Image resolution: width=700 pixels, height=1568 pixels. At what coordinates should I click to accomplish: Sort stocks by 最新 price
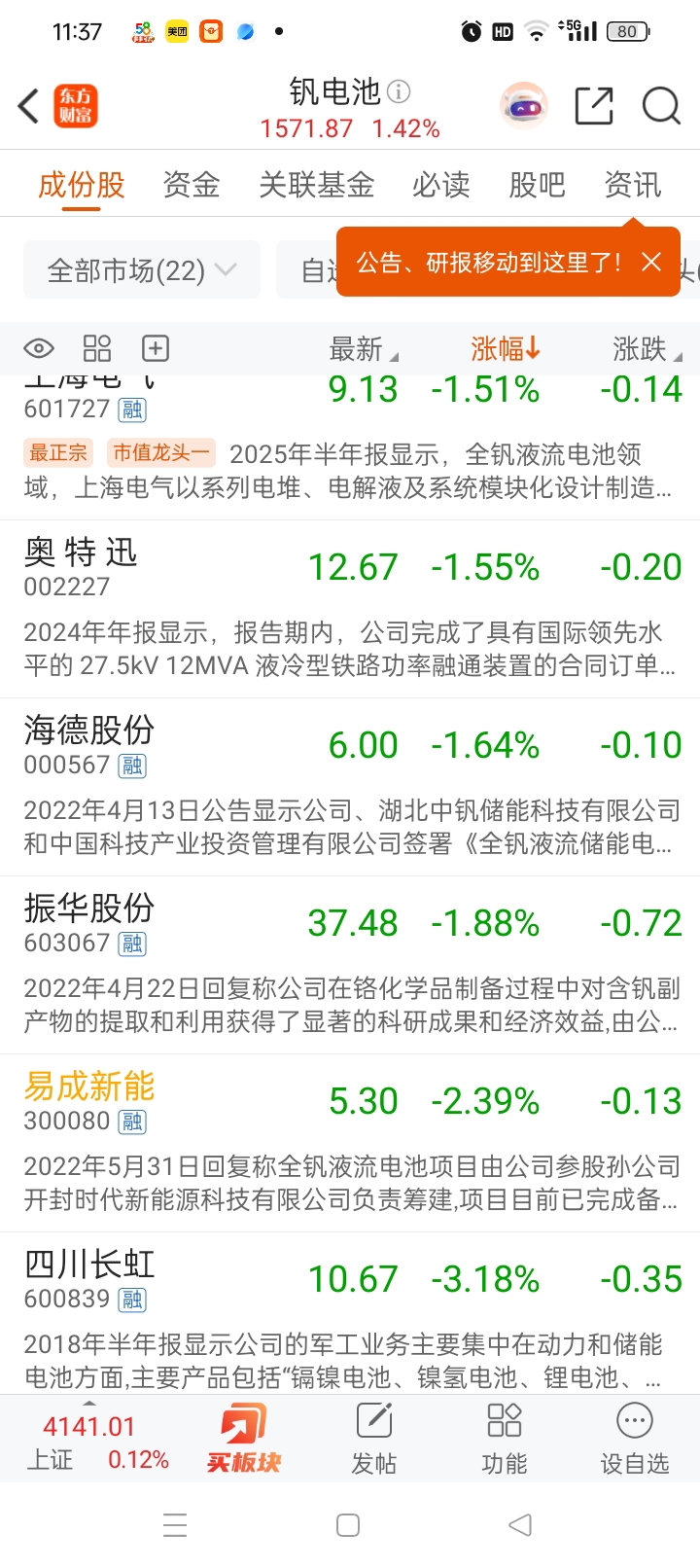(x=363, y=348)
